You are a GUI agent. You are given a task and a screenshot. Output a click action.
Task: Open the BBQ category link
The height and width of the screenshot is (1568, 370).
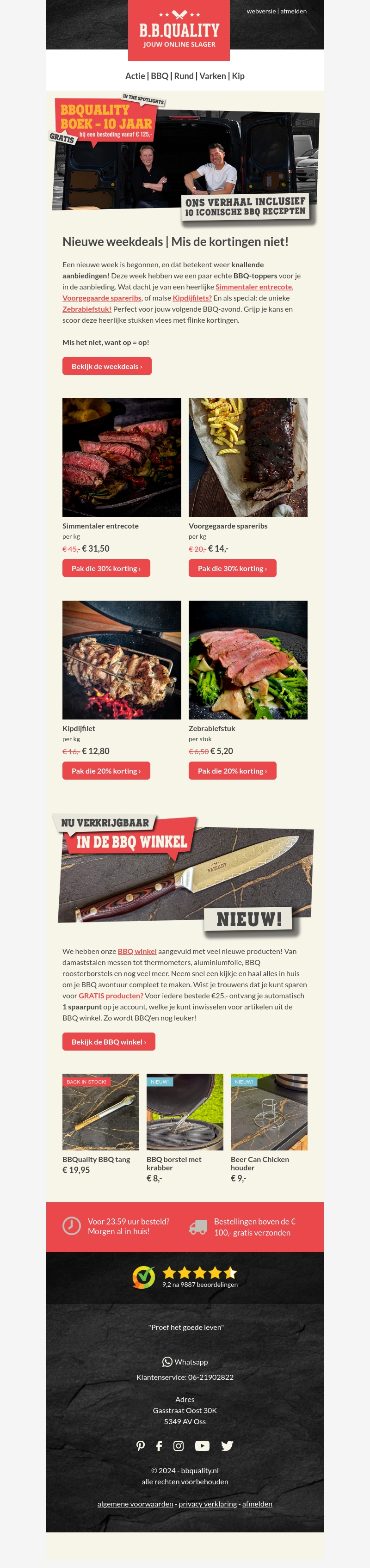click(x=160, y=76)
